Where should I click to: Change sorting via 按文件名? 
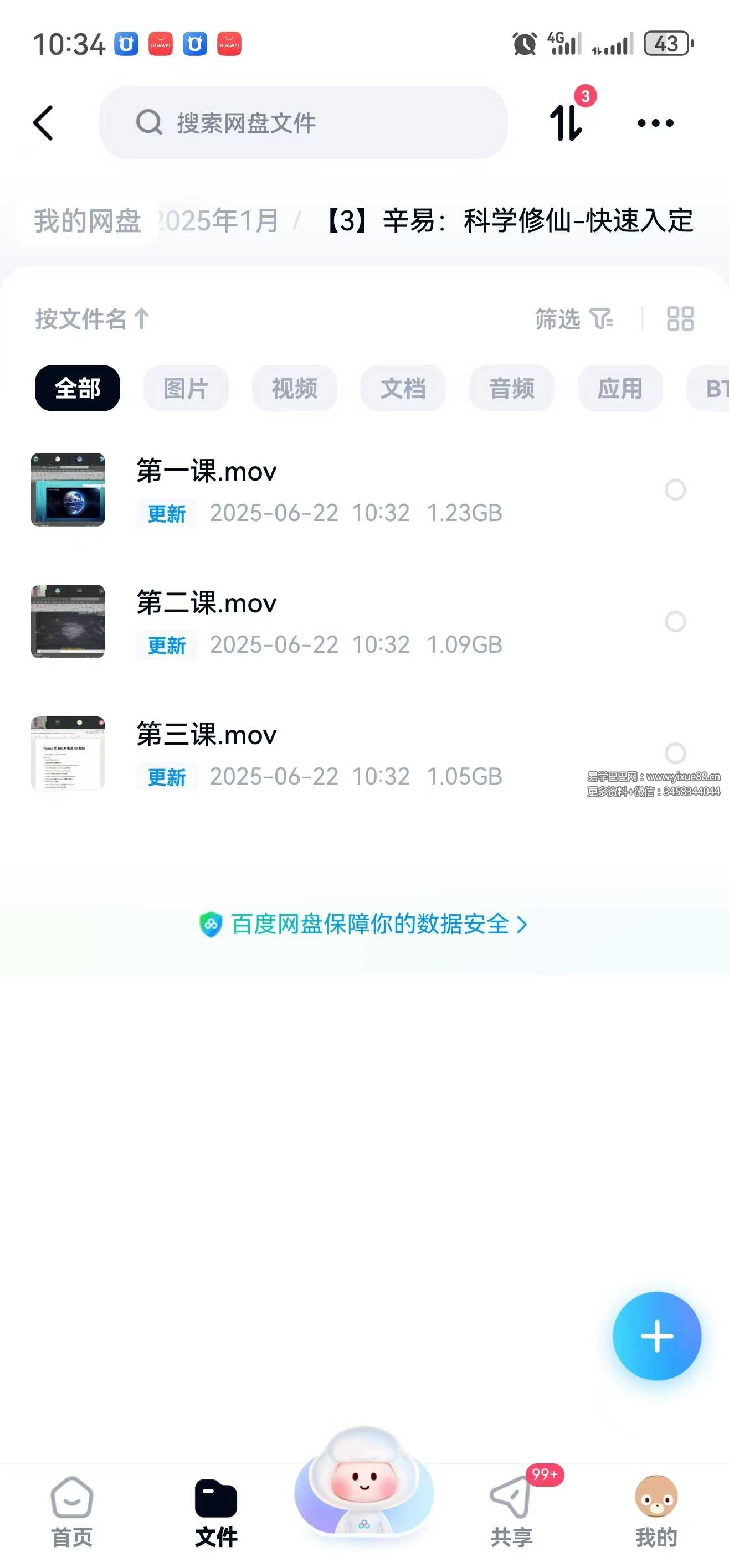coord(92,319)
